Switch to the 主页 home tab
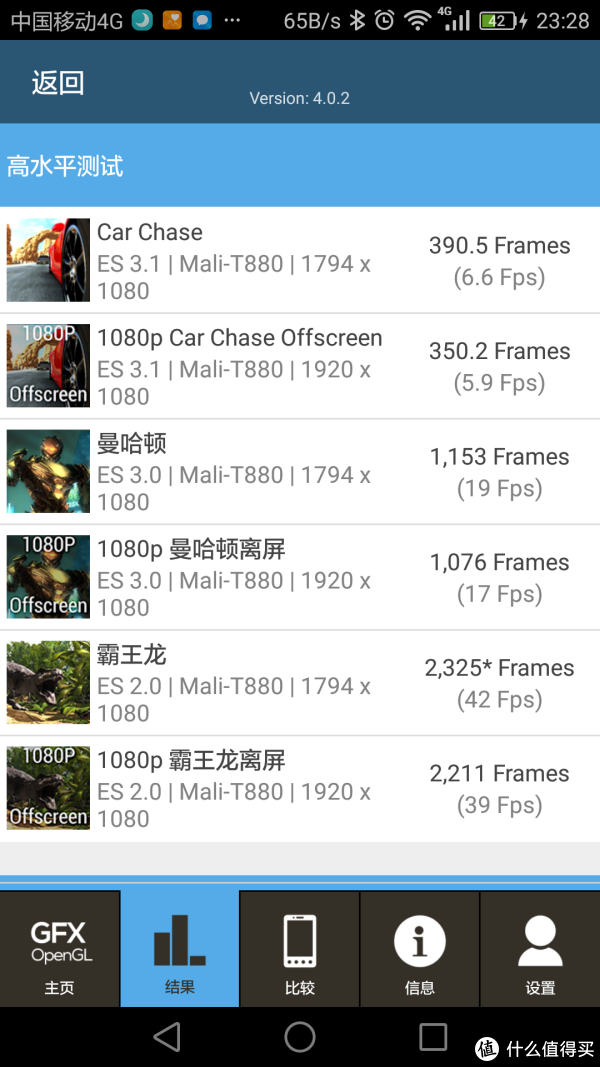 [x=60, y=948]
